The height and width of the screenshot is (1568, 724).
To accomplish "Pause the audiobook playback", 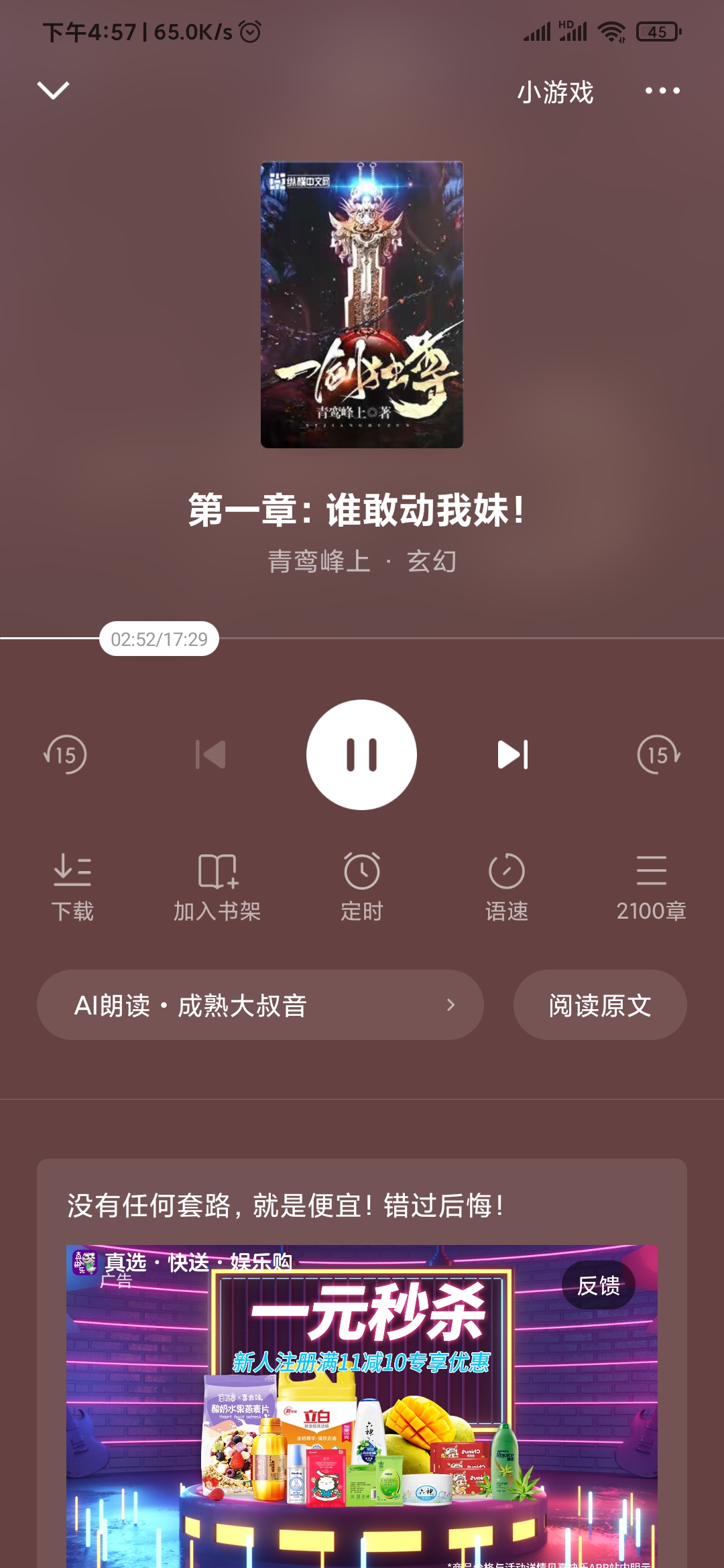I will [x=361, y=755].
